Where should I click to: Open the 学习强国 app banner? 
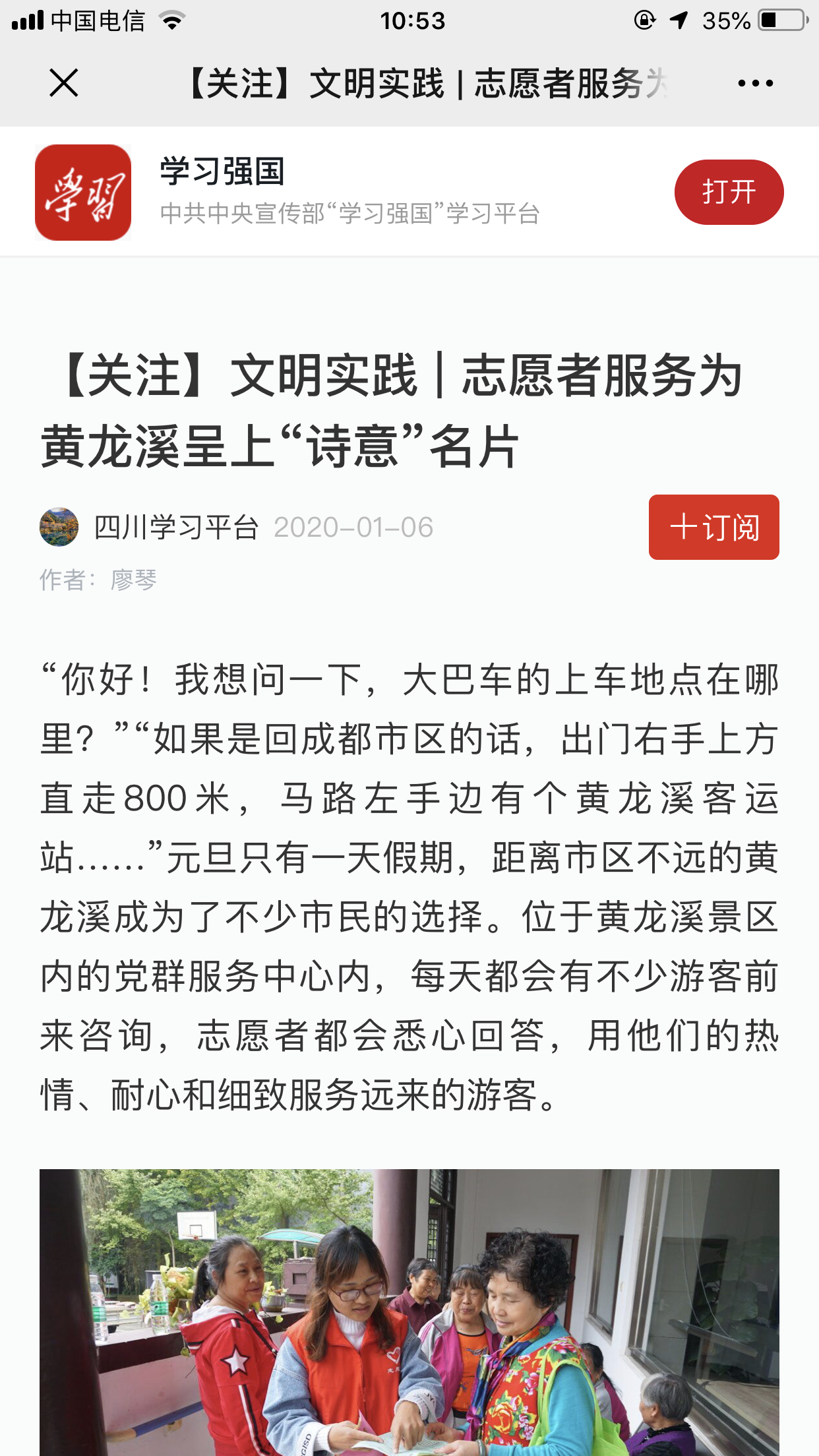click(x=409, y=192)
